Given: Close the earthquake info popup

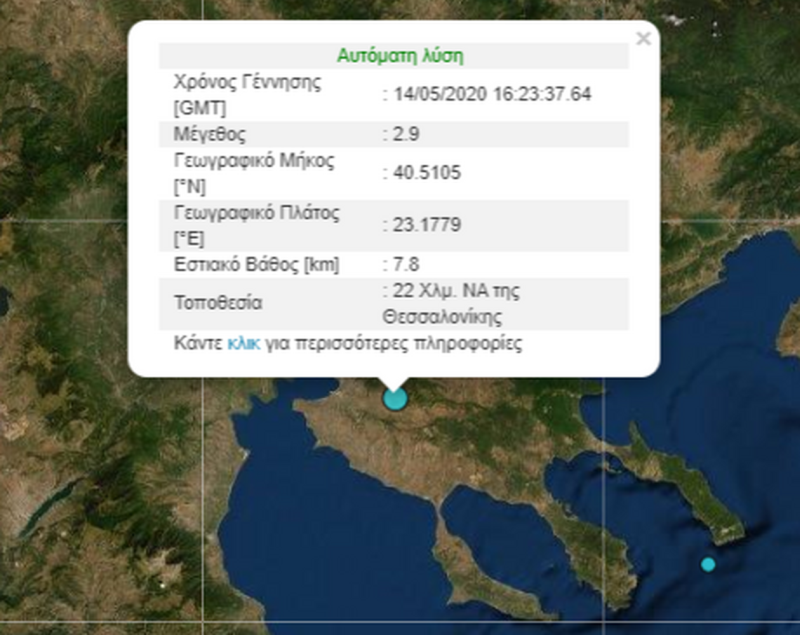Looking at the screenshot, I should coord(643,39).
